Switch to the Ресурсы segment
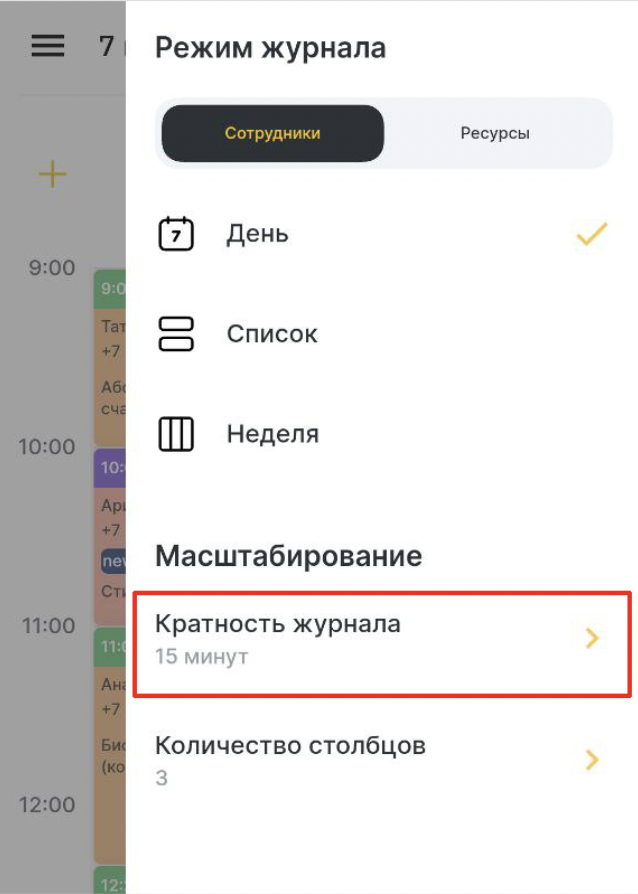 (x=495, y=133)
